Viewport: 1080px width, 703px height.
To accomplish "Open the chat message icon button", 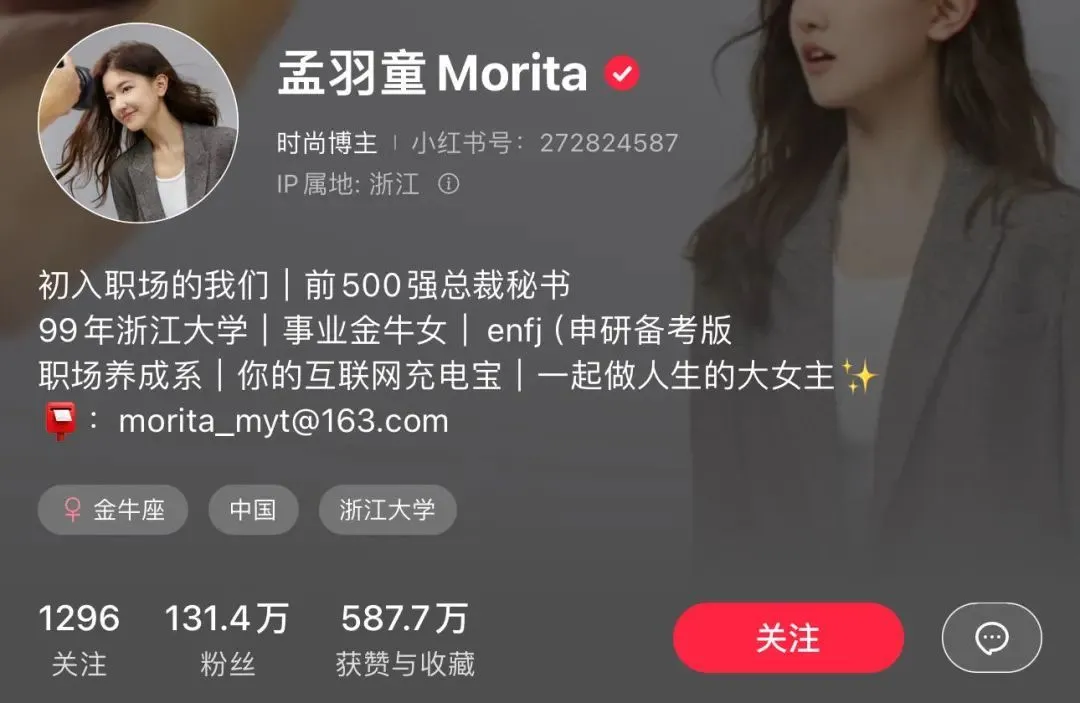I will click(x=991, y=638).
